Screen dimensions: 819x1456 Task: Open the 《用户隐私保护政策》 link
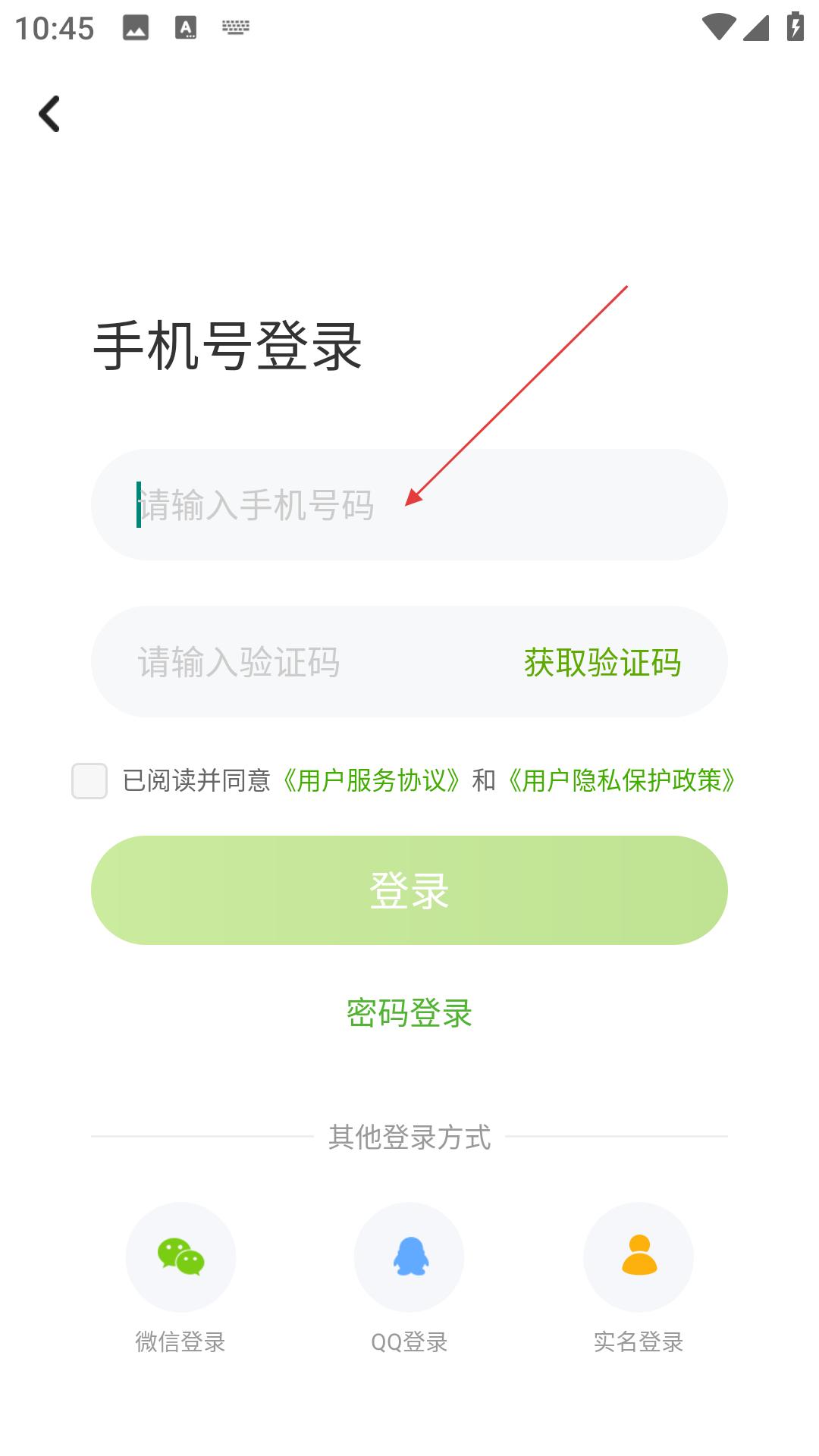coord(621,780)
